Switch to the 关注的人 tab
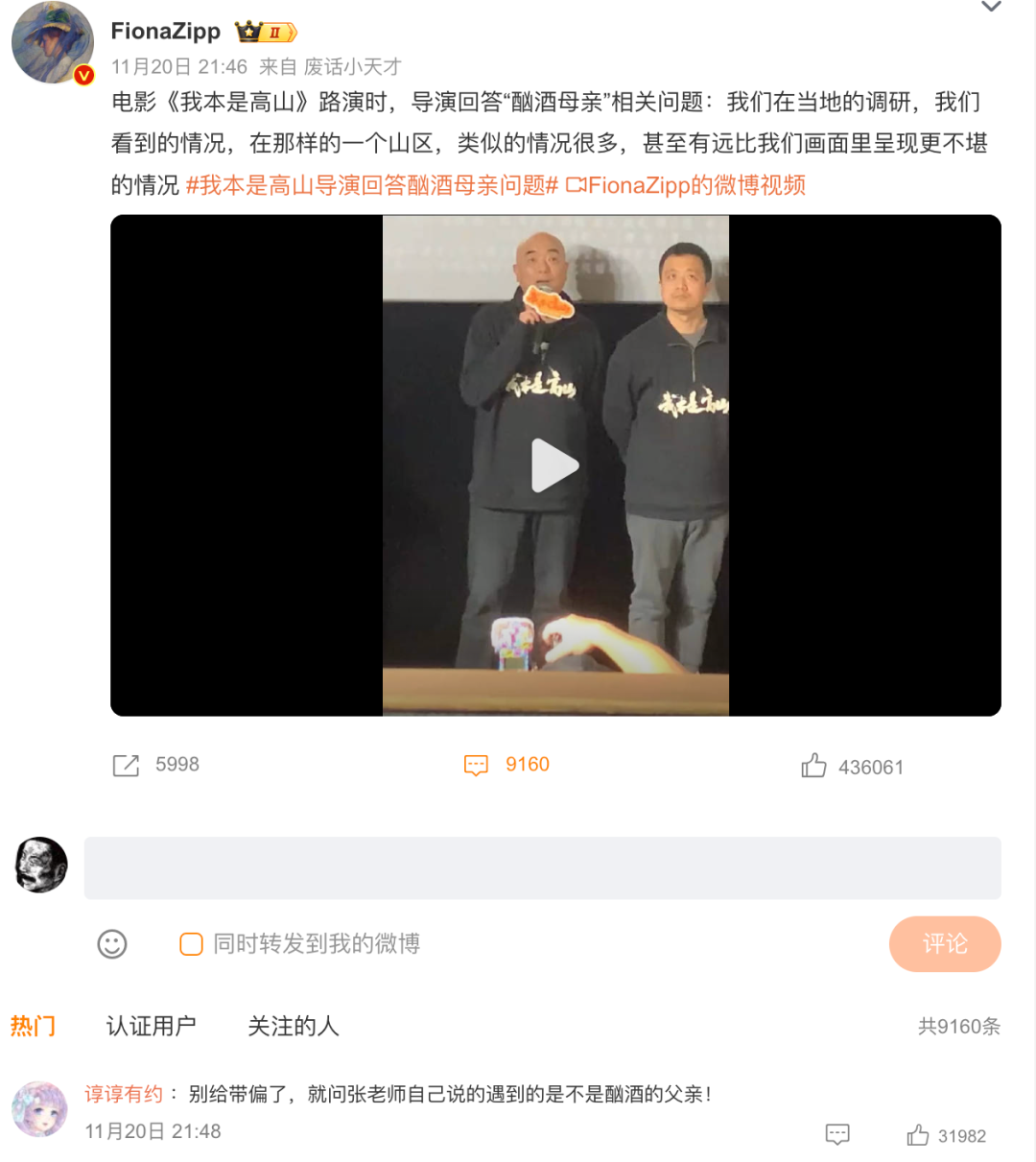The image size is (1036, 1162). coord(293,1026)
